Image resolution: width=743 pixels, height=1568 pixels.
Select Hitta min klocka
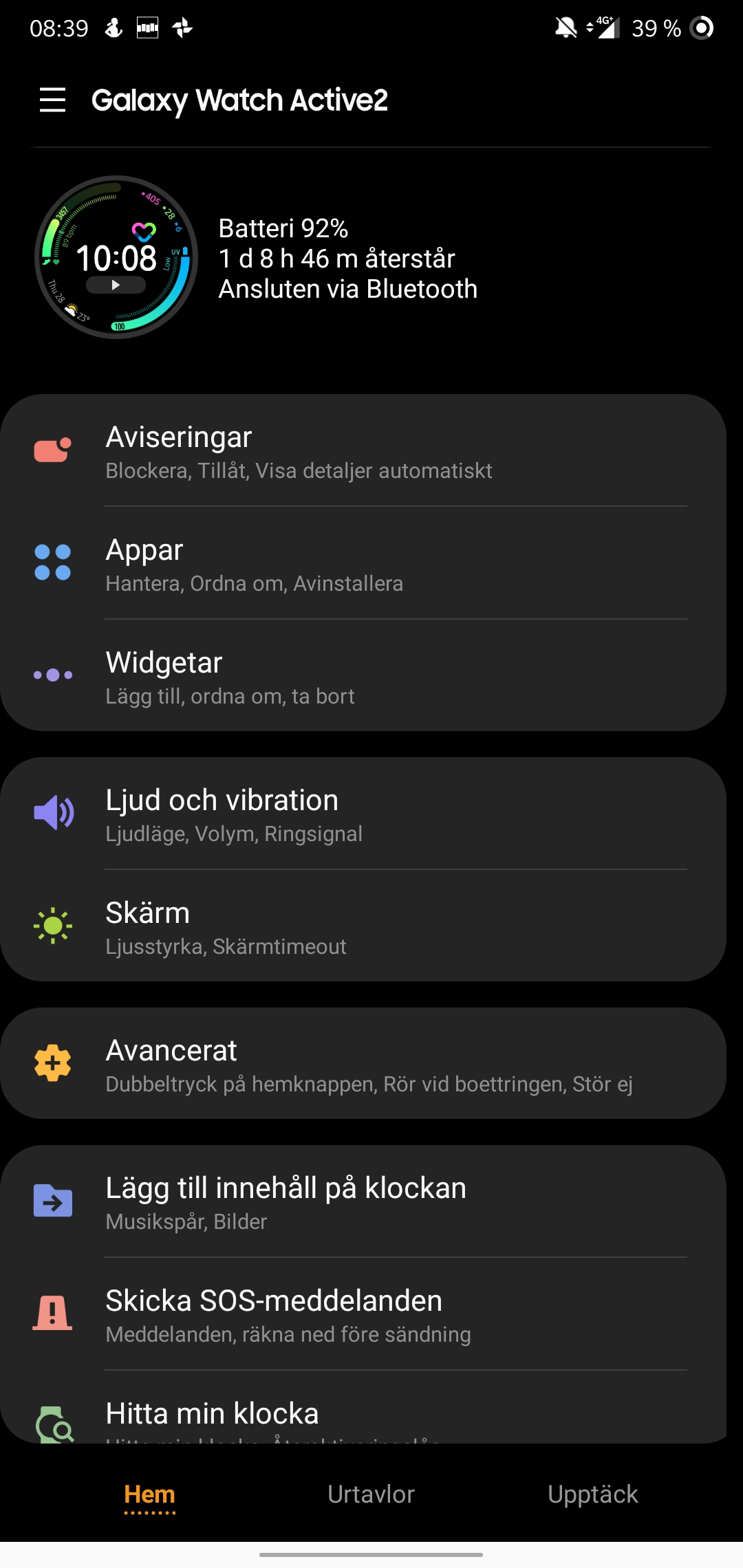[x=363, y=1418]
